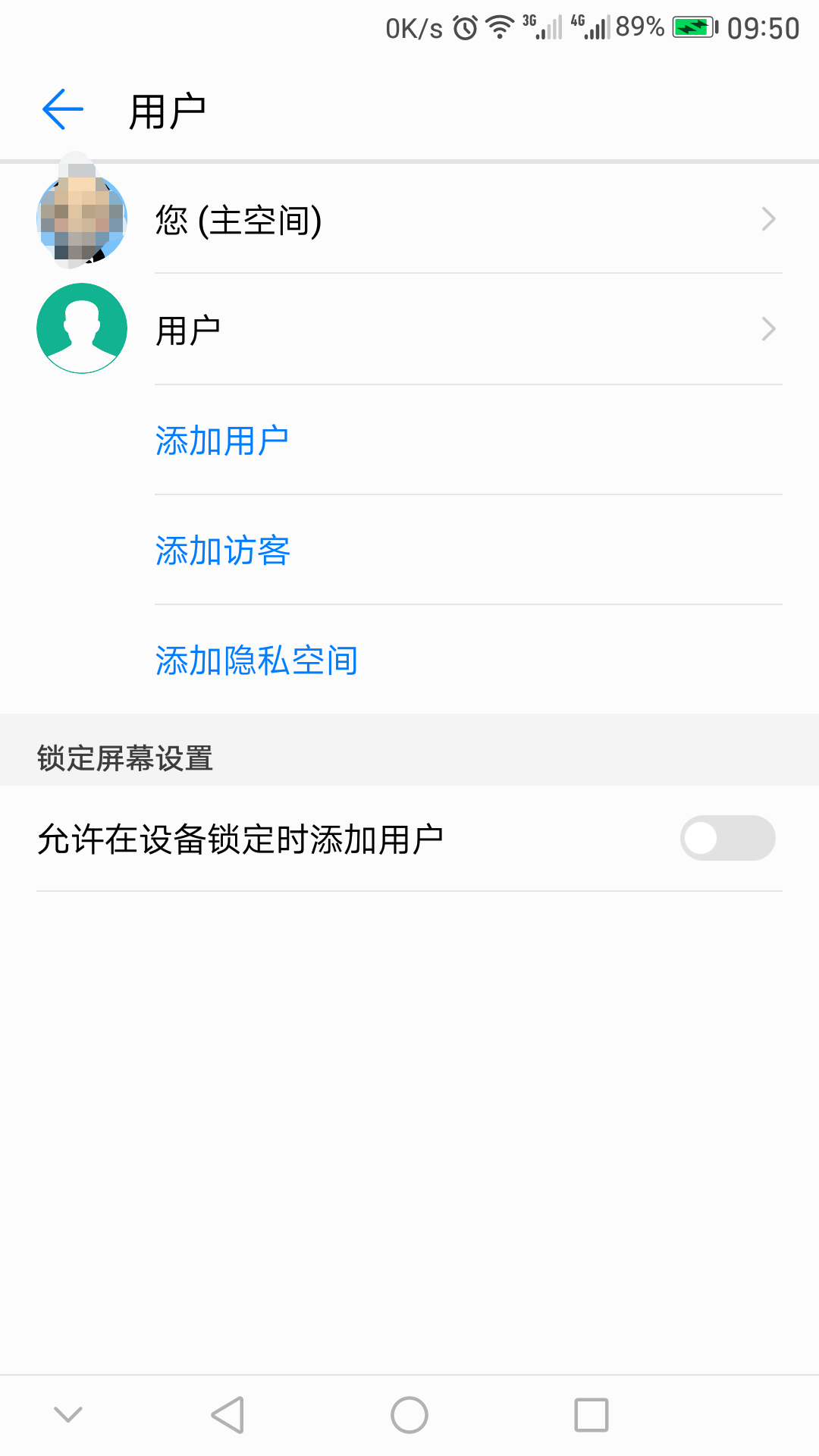819x1456 pixels.
Task: Choose 添加隐私空间 option
Action: coord(256,661)
